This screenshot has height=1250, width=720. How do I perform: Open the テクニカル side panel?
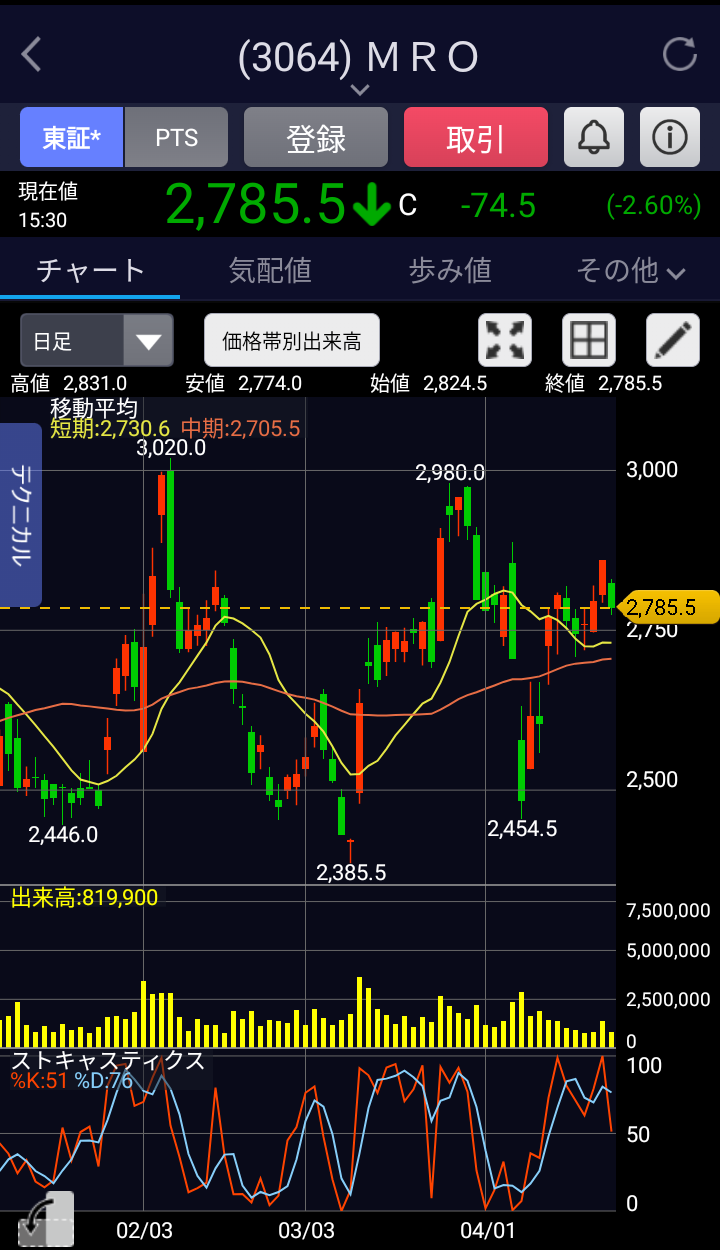21,515
